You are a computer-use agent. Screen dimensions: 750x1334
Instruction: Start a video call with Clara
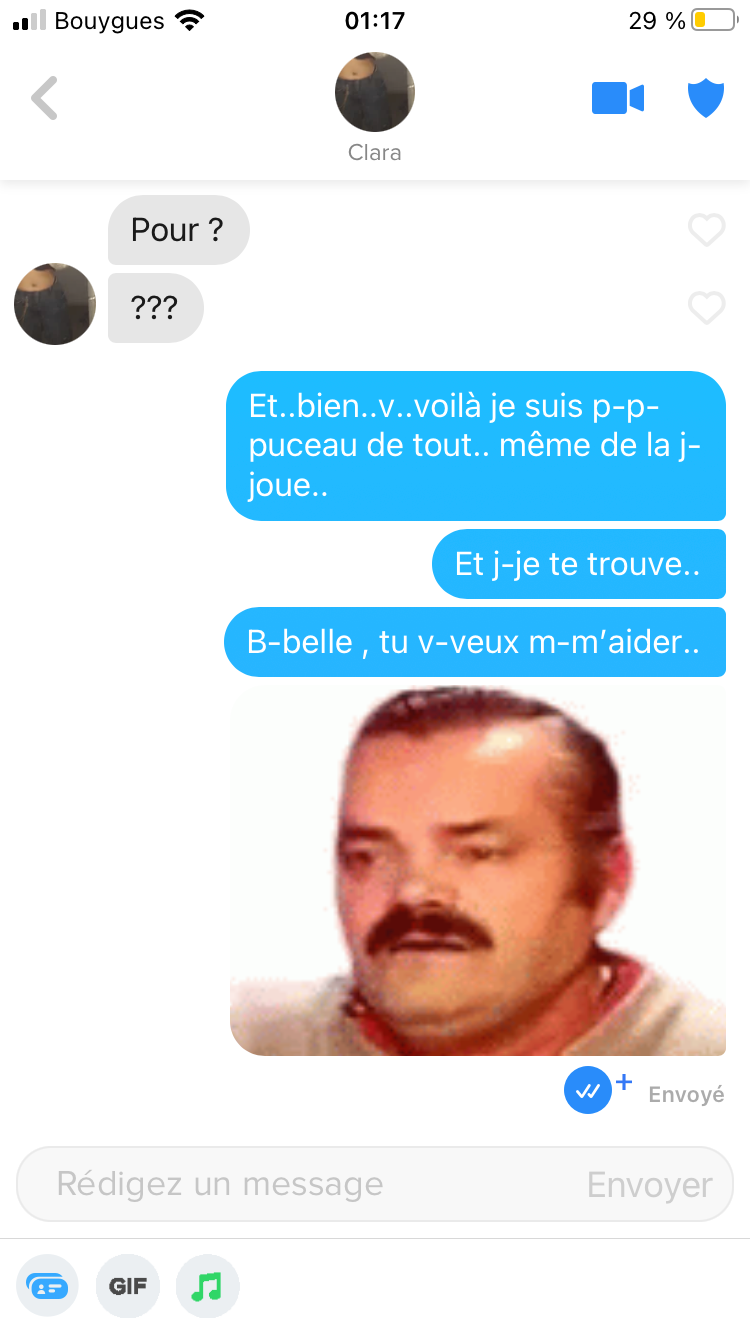pyautogui.click(x=617, y=98)
